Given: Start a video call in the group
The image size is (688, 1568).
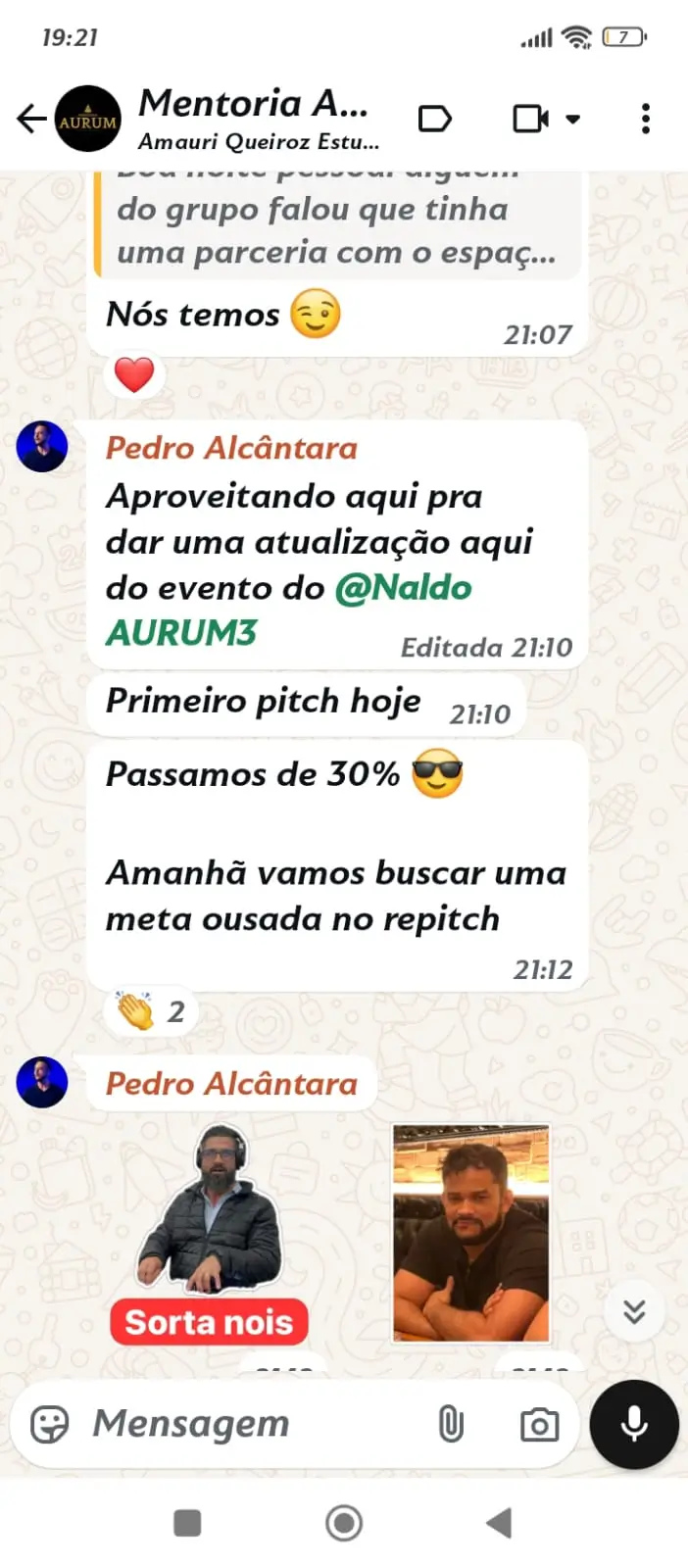Looking at the screenshot, I should (x=531, y=120).
